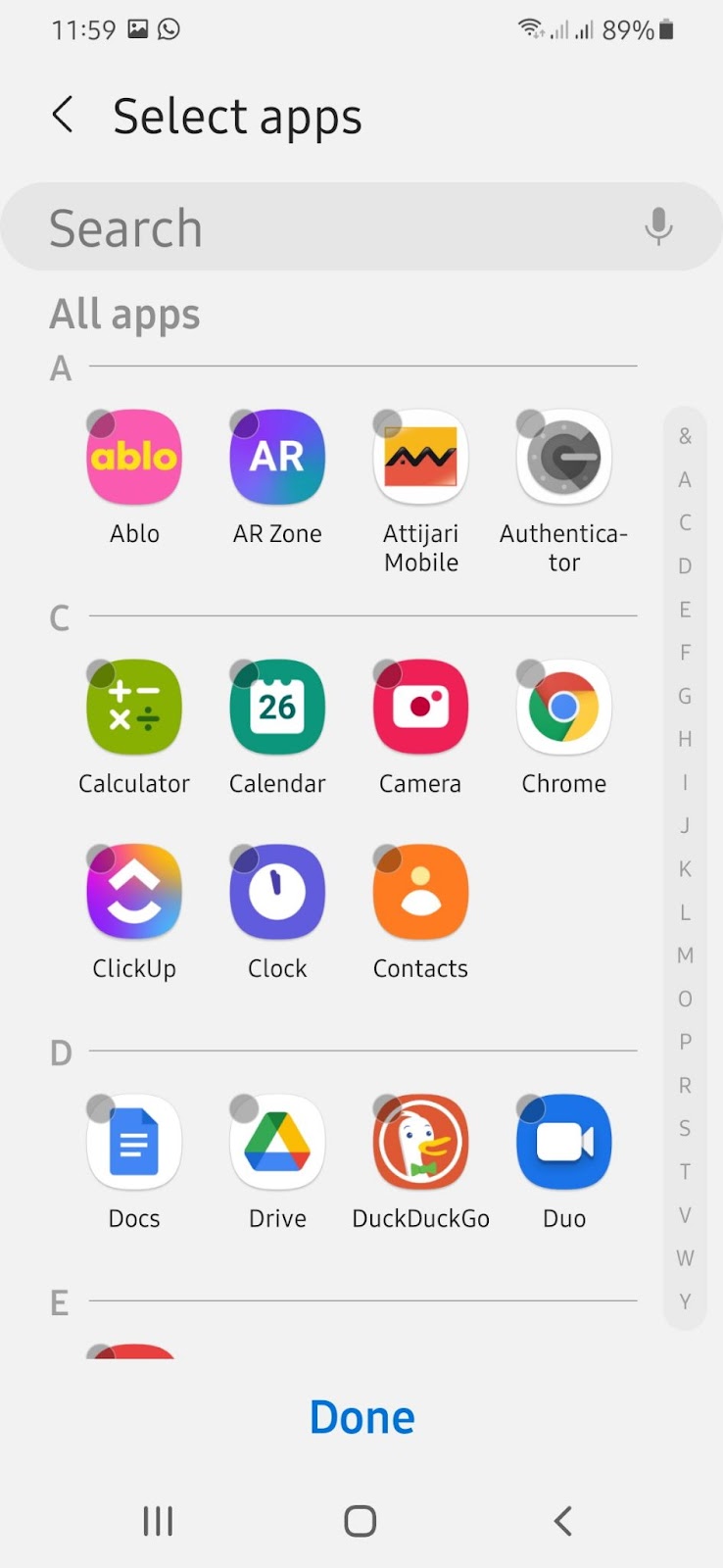Go back from Select apps
Image resolution: width=723 pixels, height=1568 pixels.
click(x=63, y=116)
